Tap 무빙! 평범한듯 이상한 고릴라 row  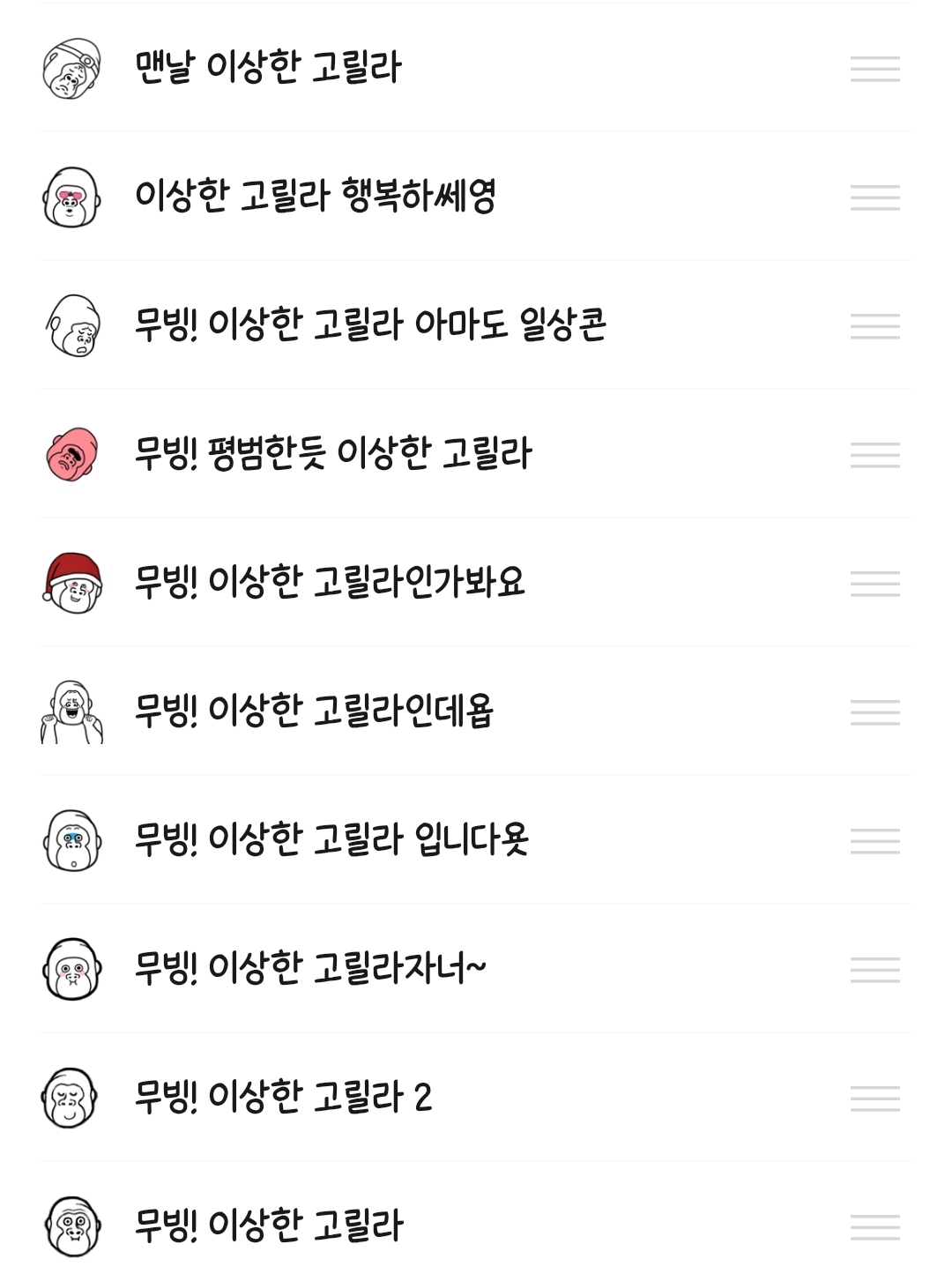[x=333, y=454]
